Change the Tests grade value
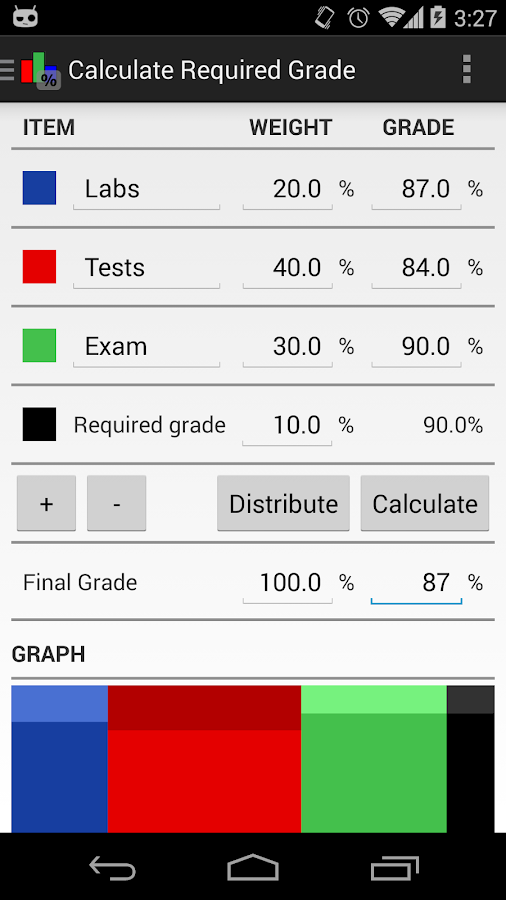This screenshot has width=506, height=900. click(x=417, y=267)
